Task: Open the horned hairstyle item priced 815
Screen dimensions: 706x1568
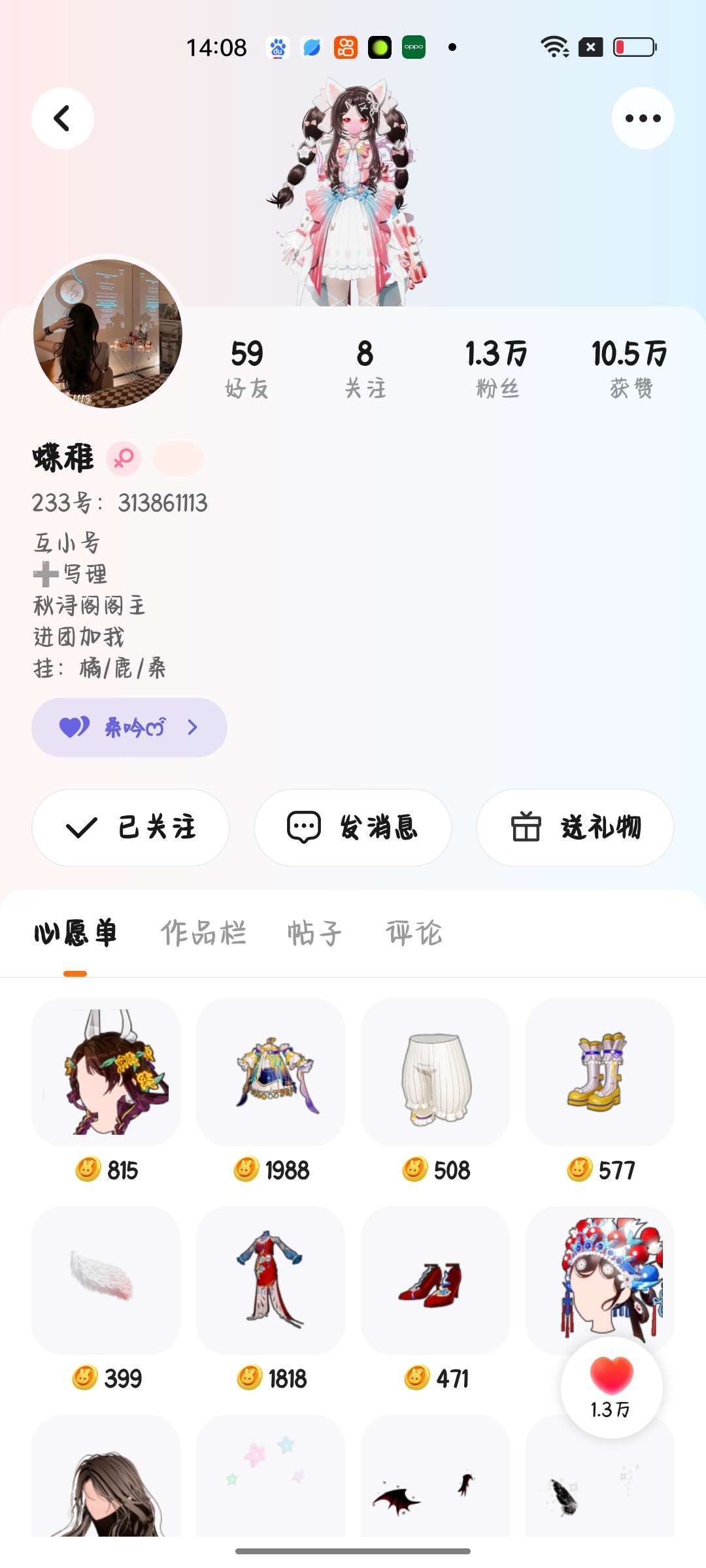Action: tap(106, 1071)
